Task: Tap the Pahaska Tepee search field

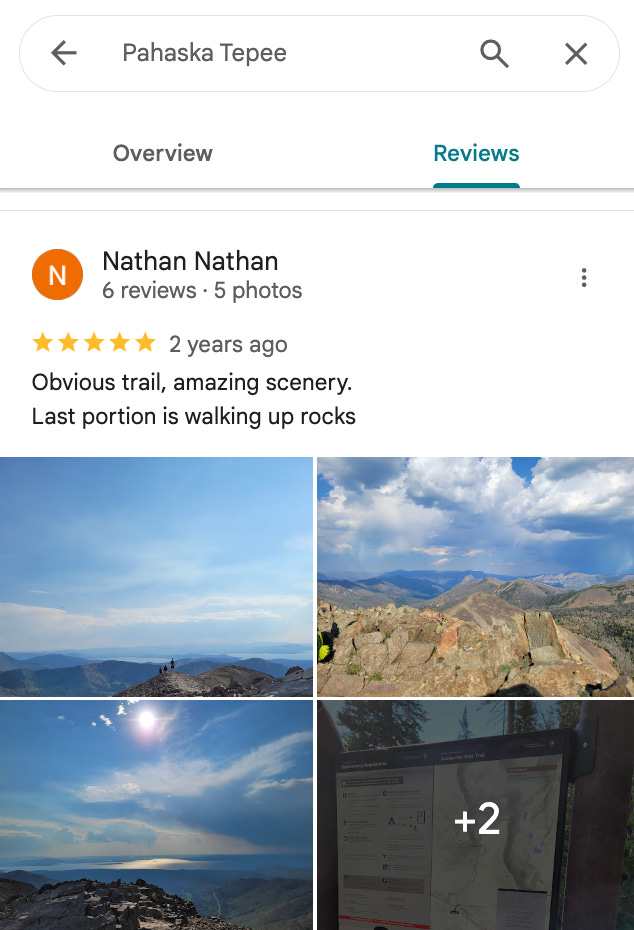Action: 280,53
